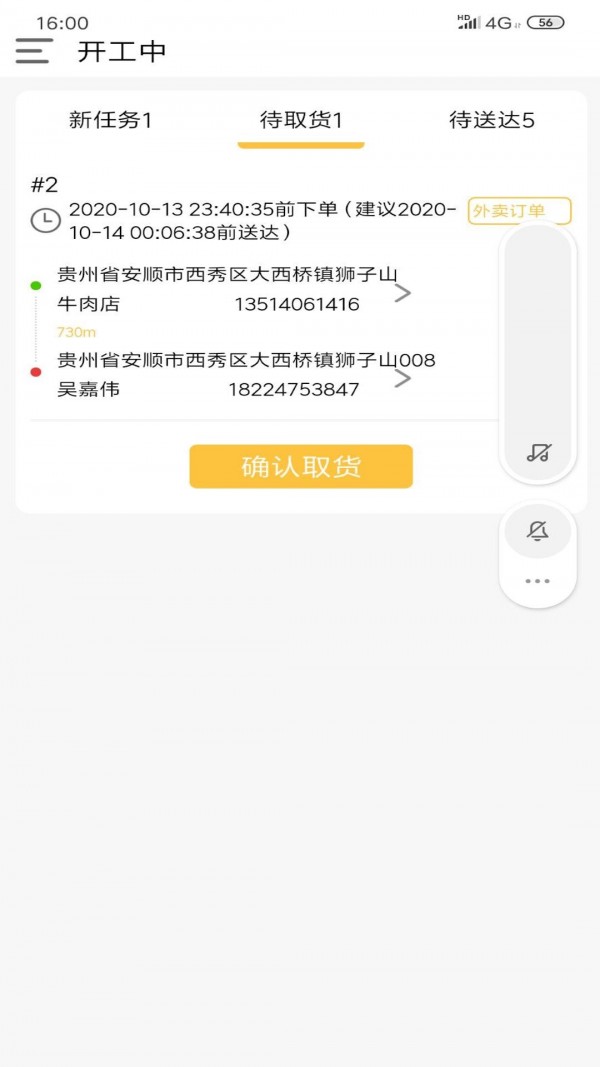Select the 待取货1 tab

click(301, 121)
